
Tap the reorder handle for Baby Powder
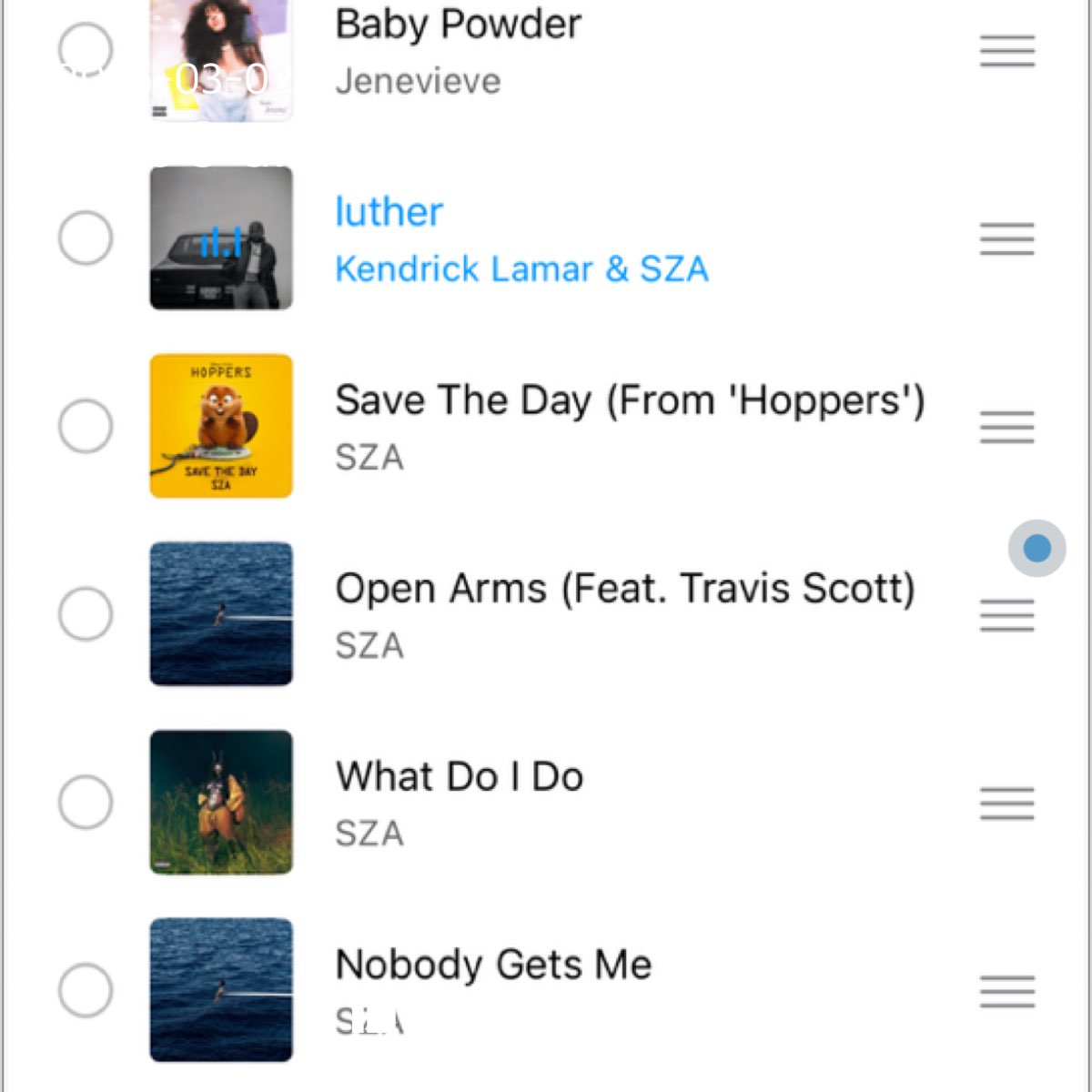[1007, 51]
